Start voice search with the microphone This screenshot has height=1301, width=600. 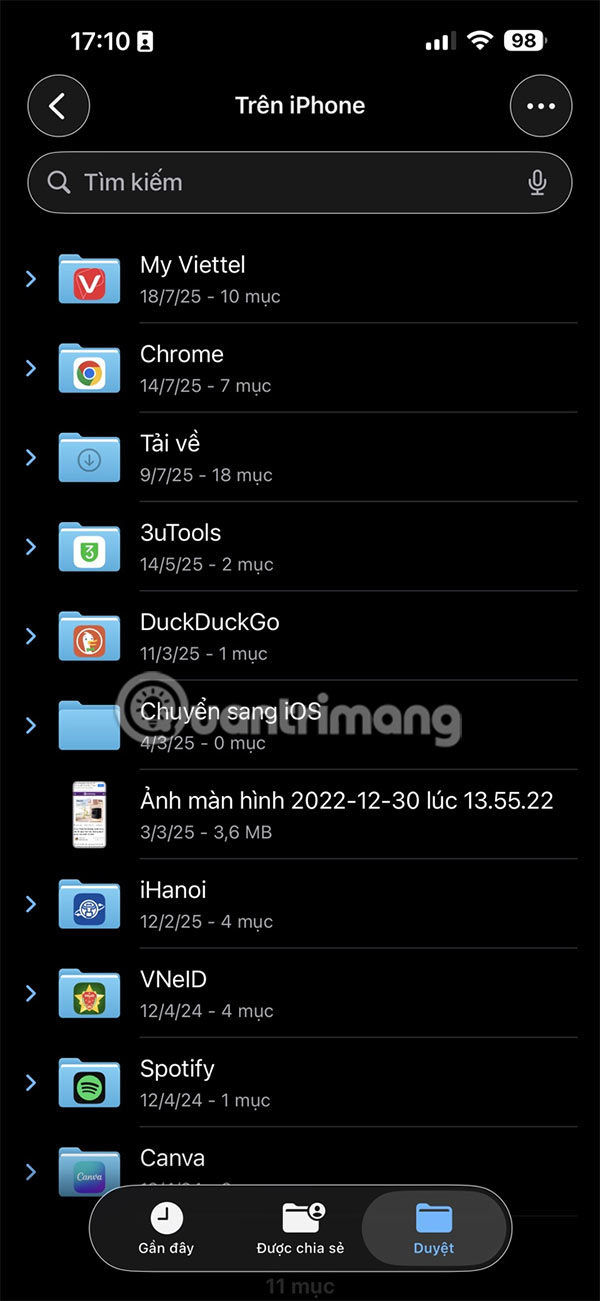(x=538, y=182)
